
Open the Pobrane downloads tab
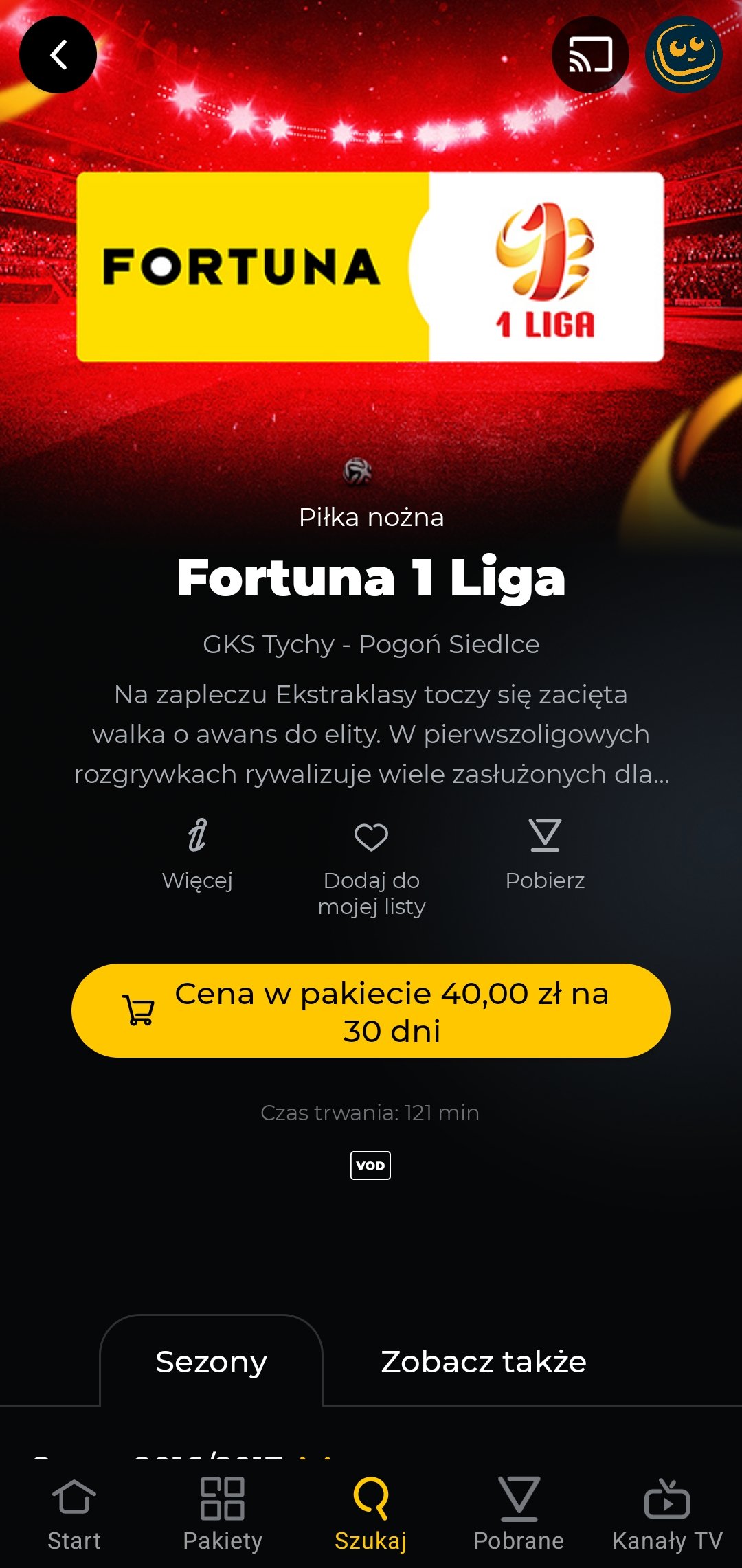pyautogui.click(x=519, y=1514)
